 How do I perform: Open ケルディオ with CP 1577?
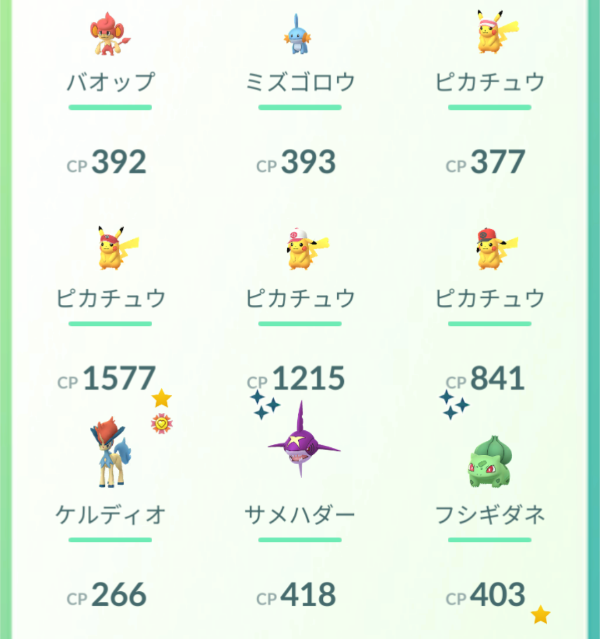point(110,460)
